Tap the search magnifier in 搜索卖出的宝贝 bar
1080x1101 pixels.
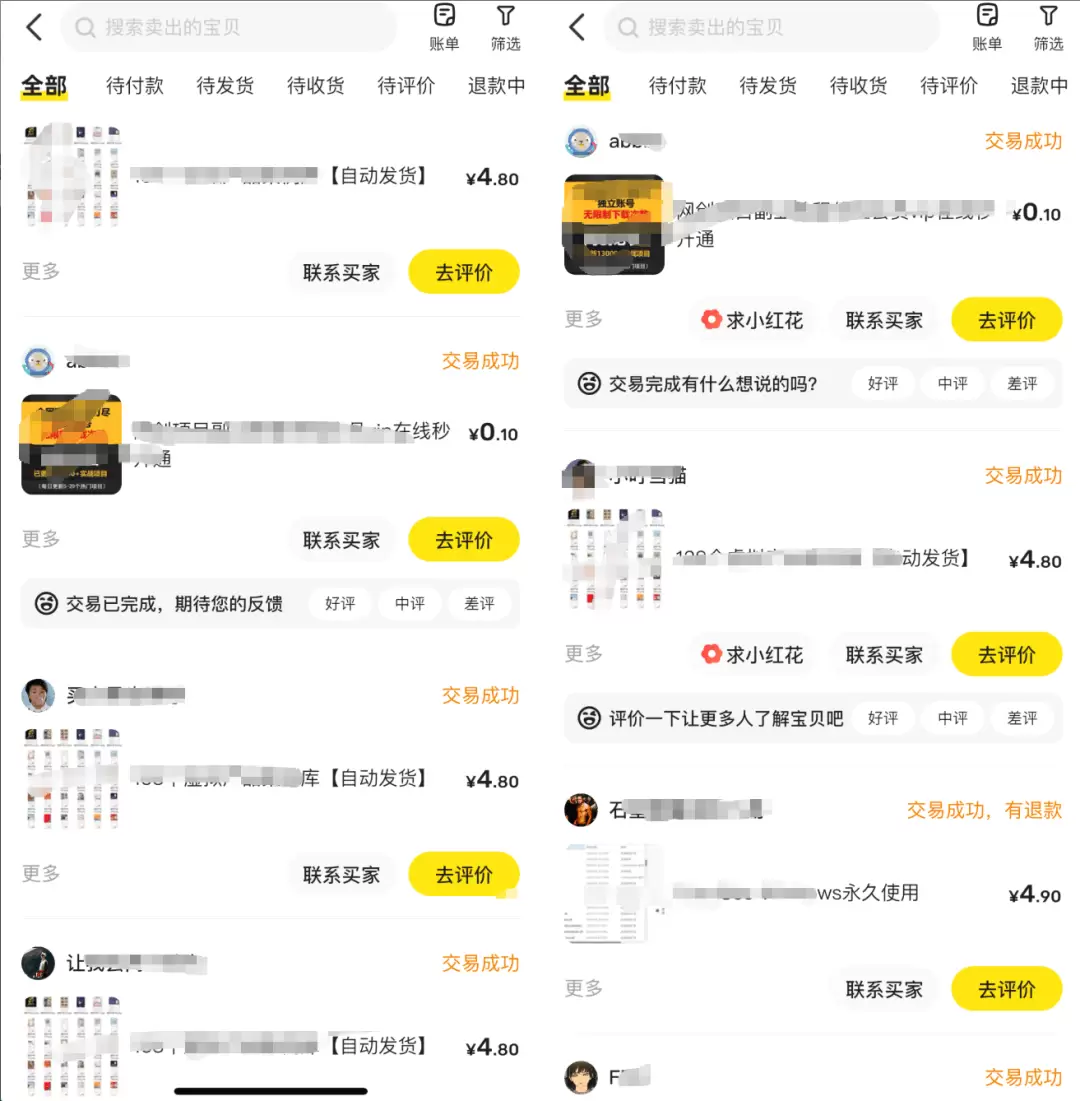coord(86,27)
